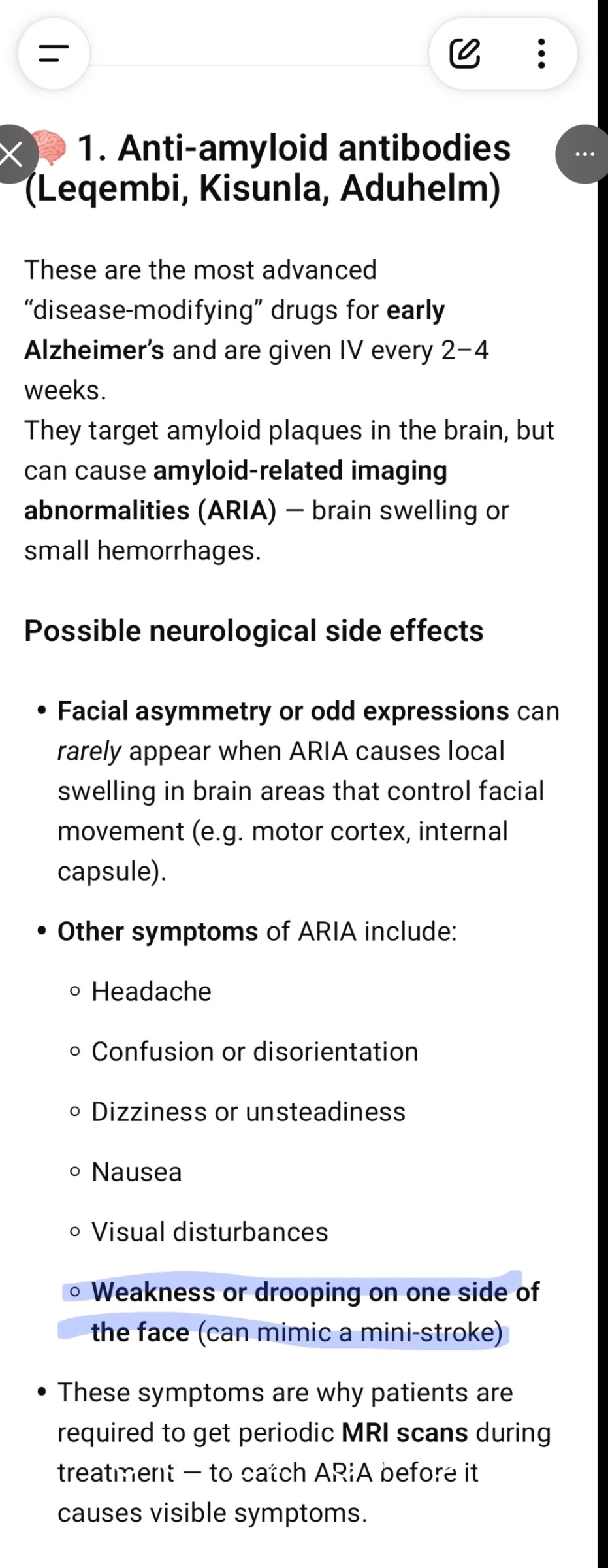Viewport: 608px width, 1568px height.
Task: Close the overlay with the X button
Action: point(12,154)
